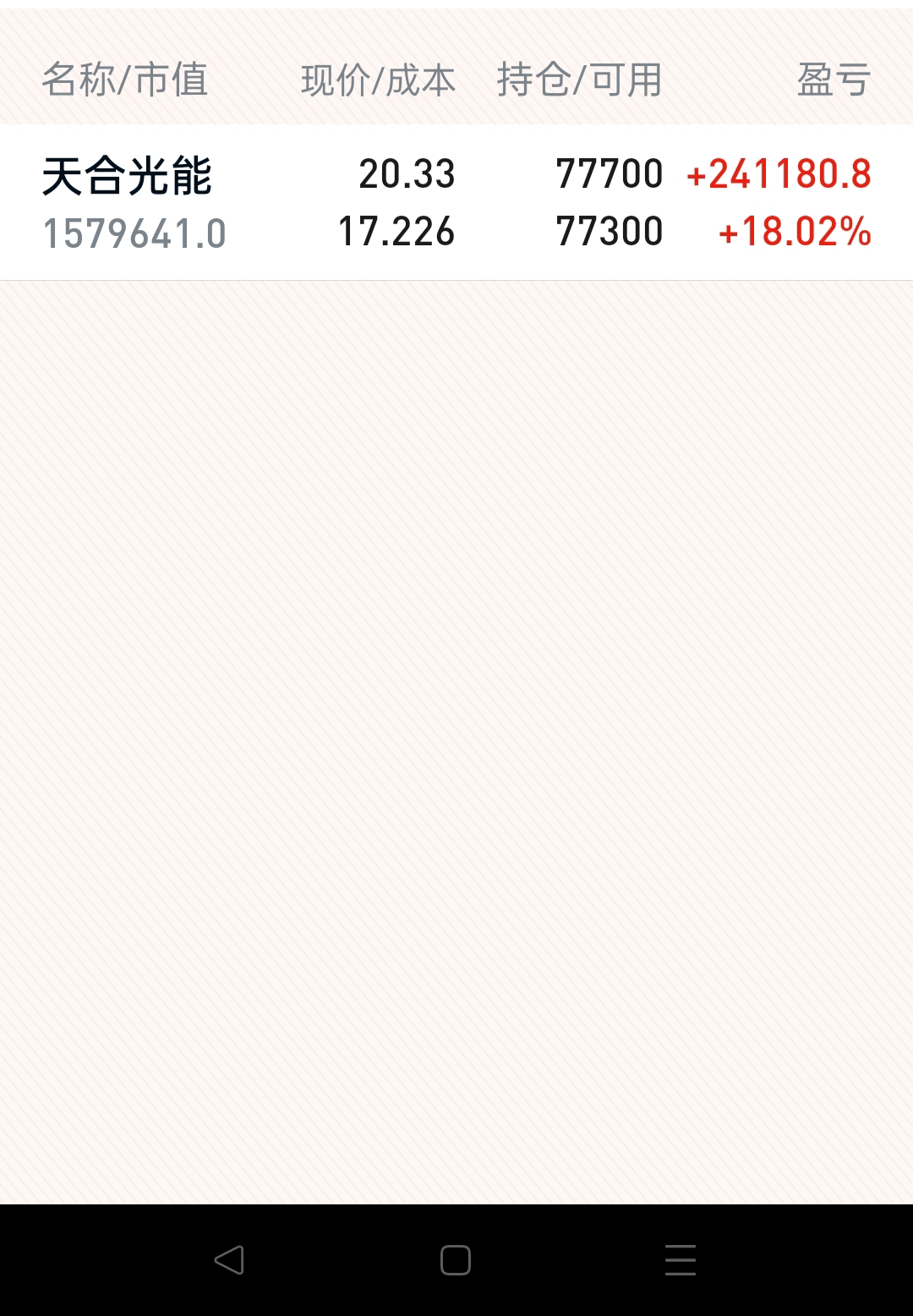The image size is (913, 1316).
Task: Go back with the system back button
Action: pos(229,1260)
